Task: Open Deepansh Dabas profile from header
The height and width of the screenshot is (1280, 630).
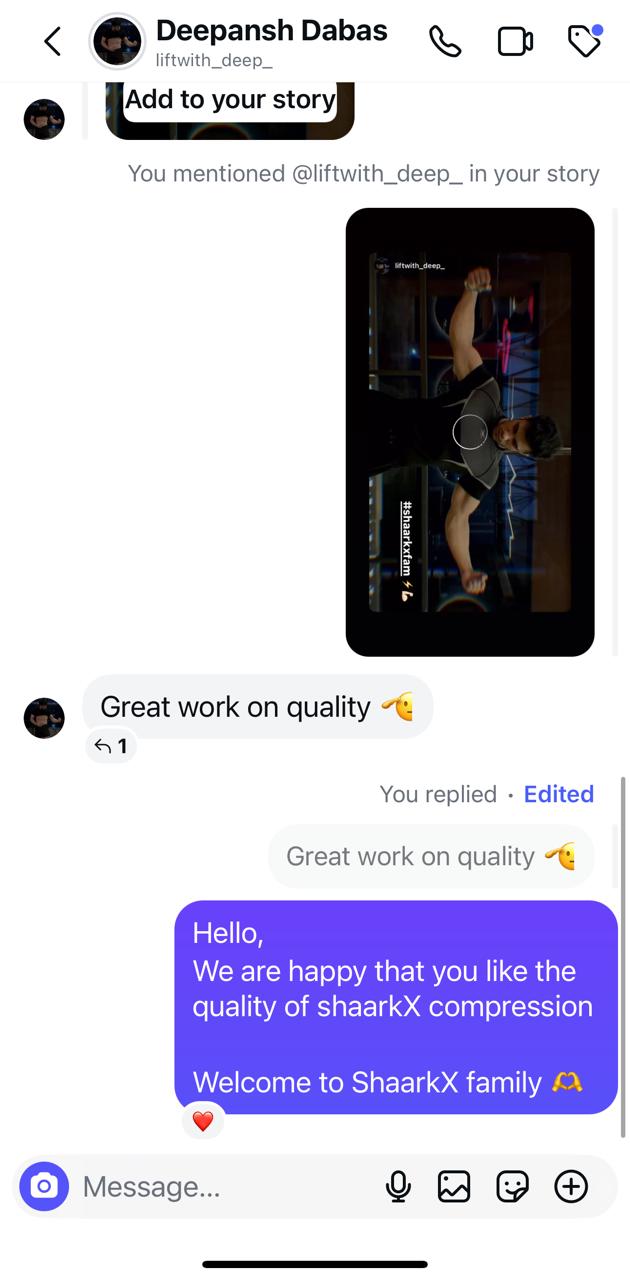Action: point(270,41)
